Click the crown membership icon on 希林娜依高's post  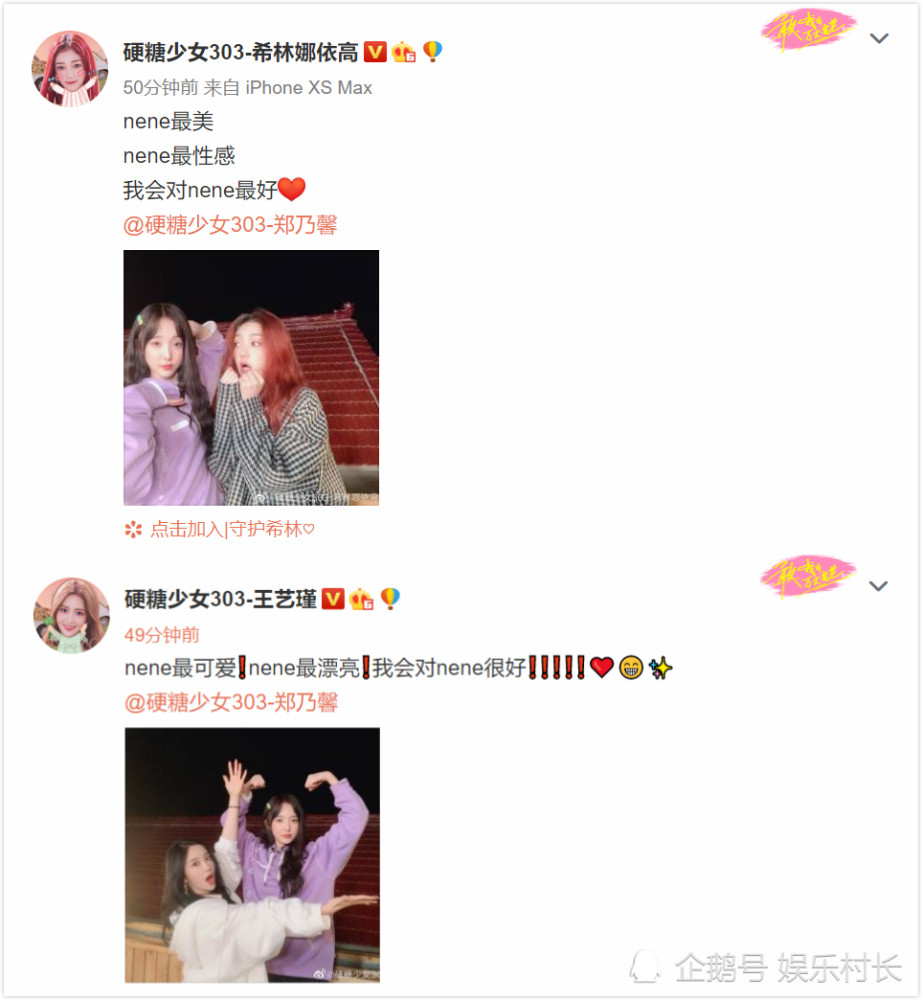[402, 51]
